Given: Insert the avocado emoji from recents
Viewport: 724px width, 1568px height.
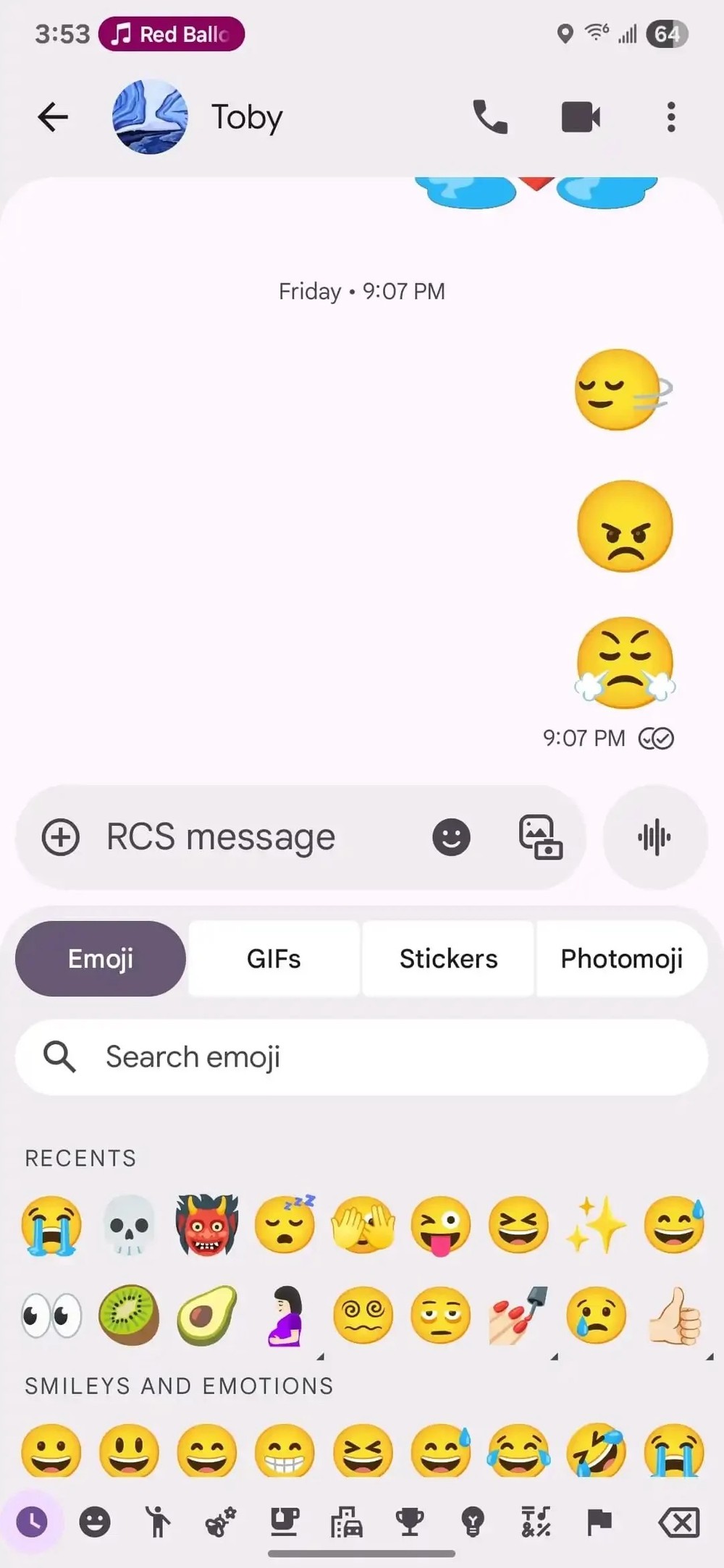Looking at the screenshot, I should tap(207, 1315).
